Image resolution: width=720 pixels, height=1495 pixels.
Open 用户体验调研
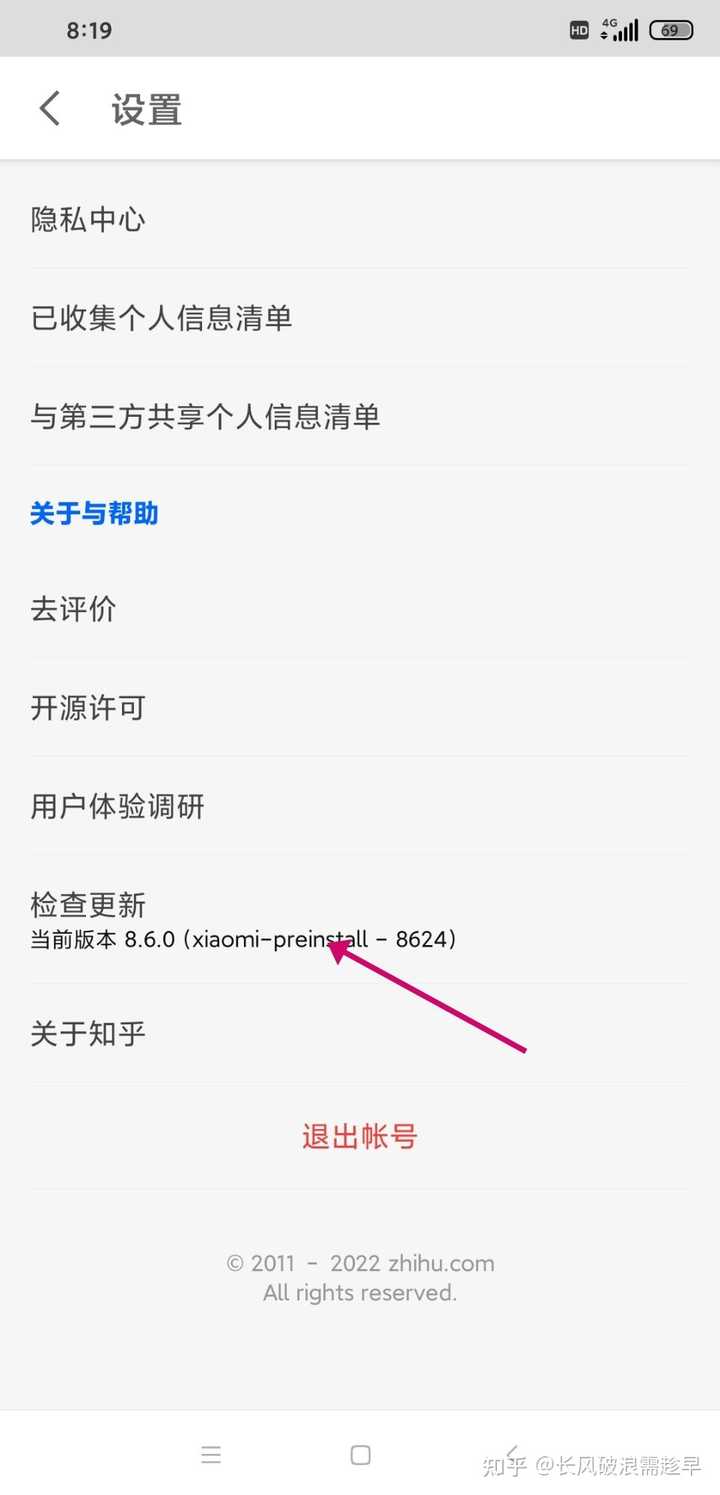pos(360,806)
